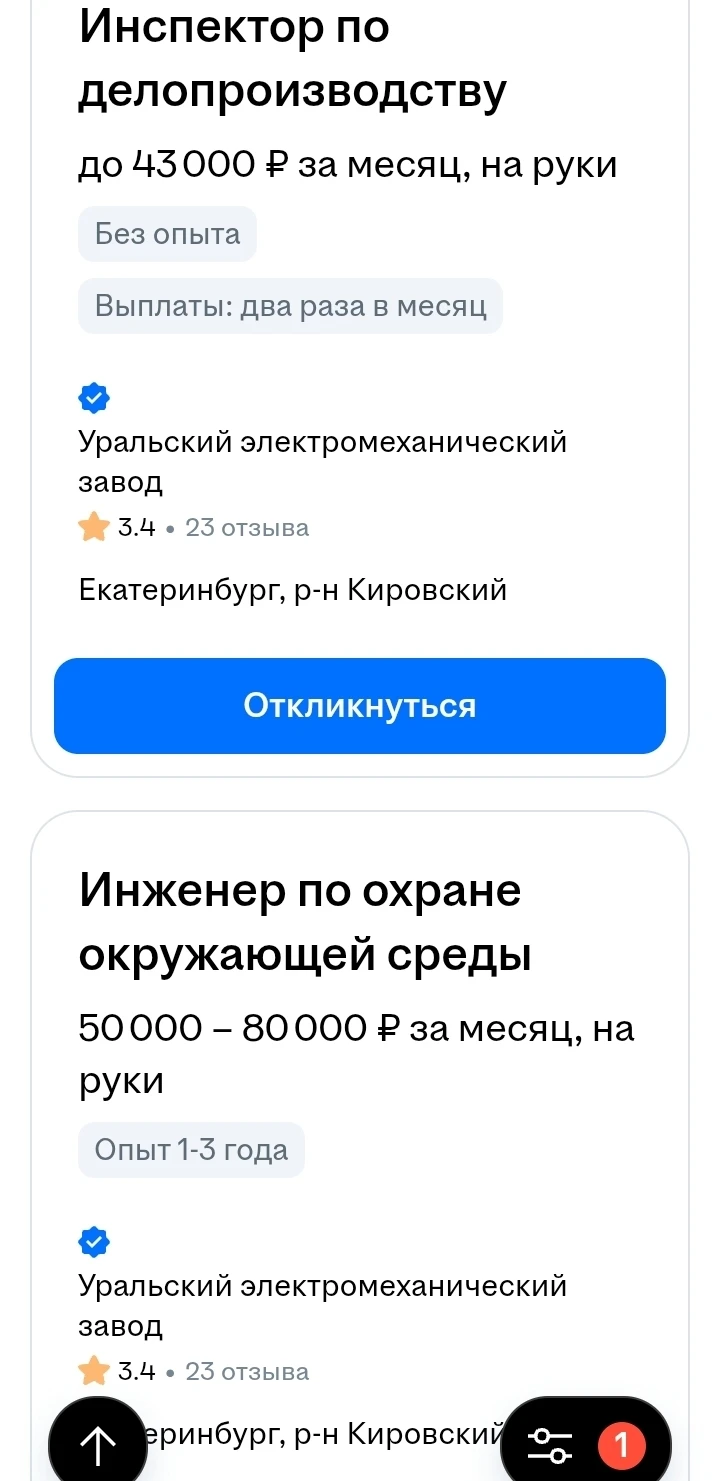Tap the Откликнуться button

pyautogui.click(x=360, y=706)
